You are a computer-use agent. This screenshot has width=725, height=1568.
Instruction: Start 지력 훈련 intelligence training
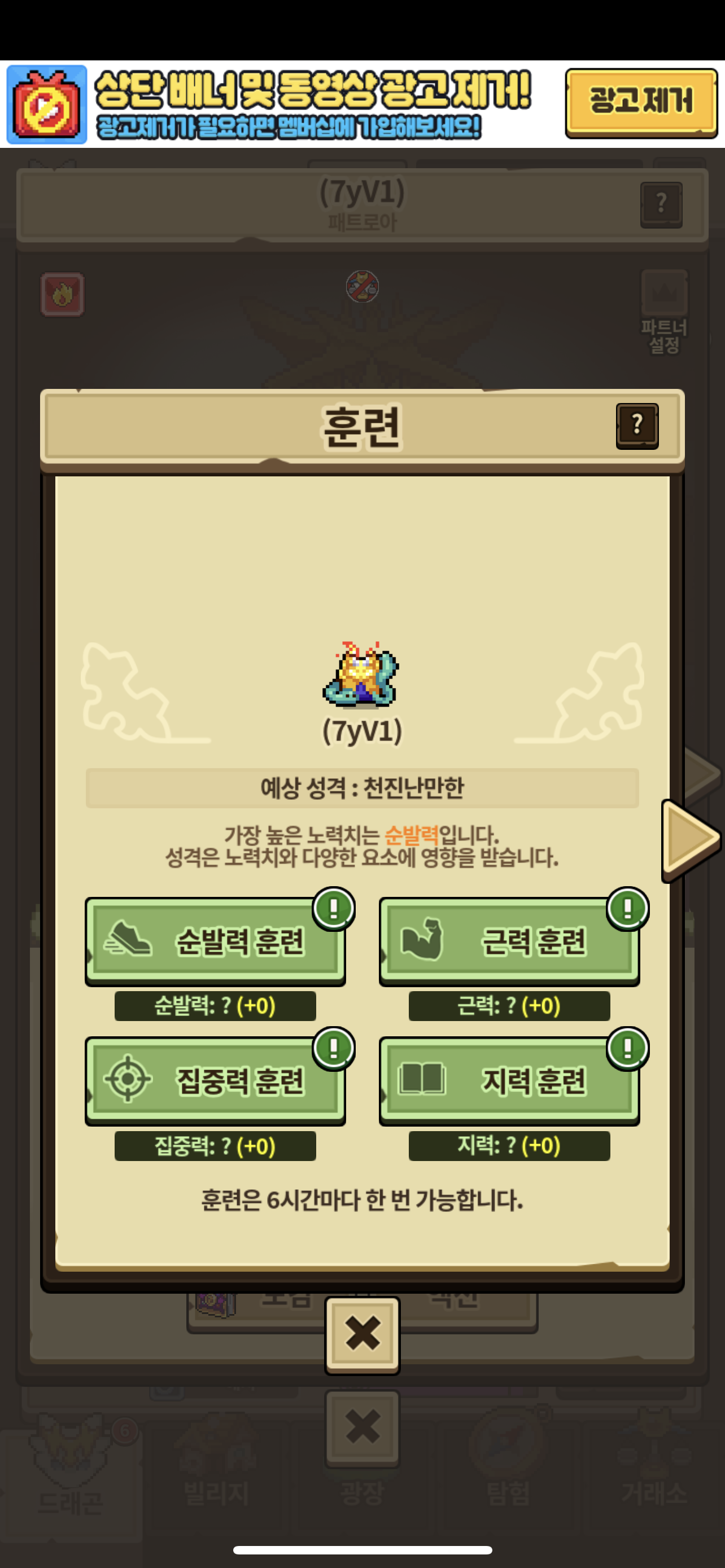point(509,1081)
